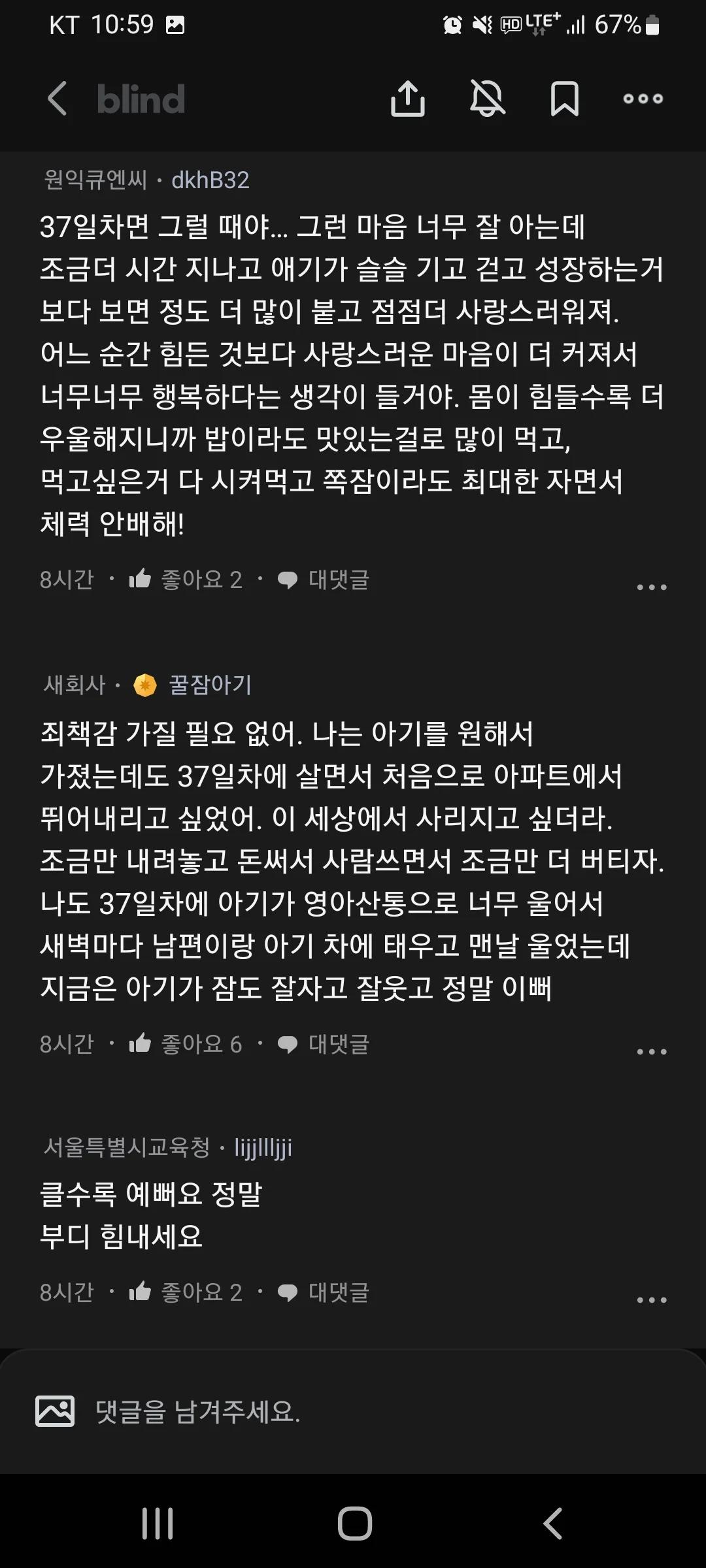Like 꿀잠아기's comment

pos(186,1044)
